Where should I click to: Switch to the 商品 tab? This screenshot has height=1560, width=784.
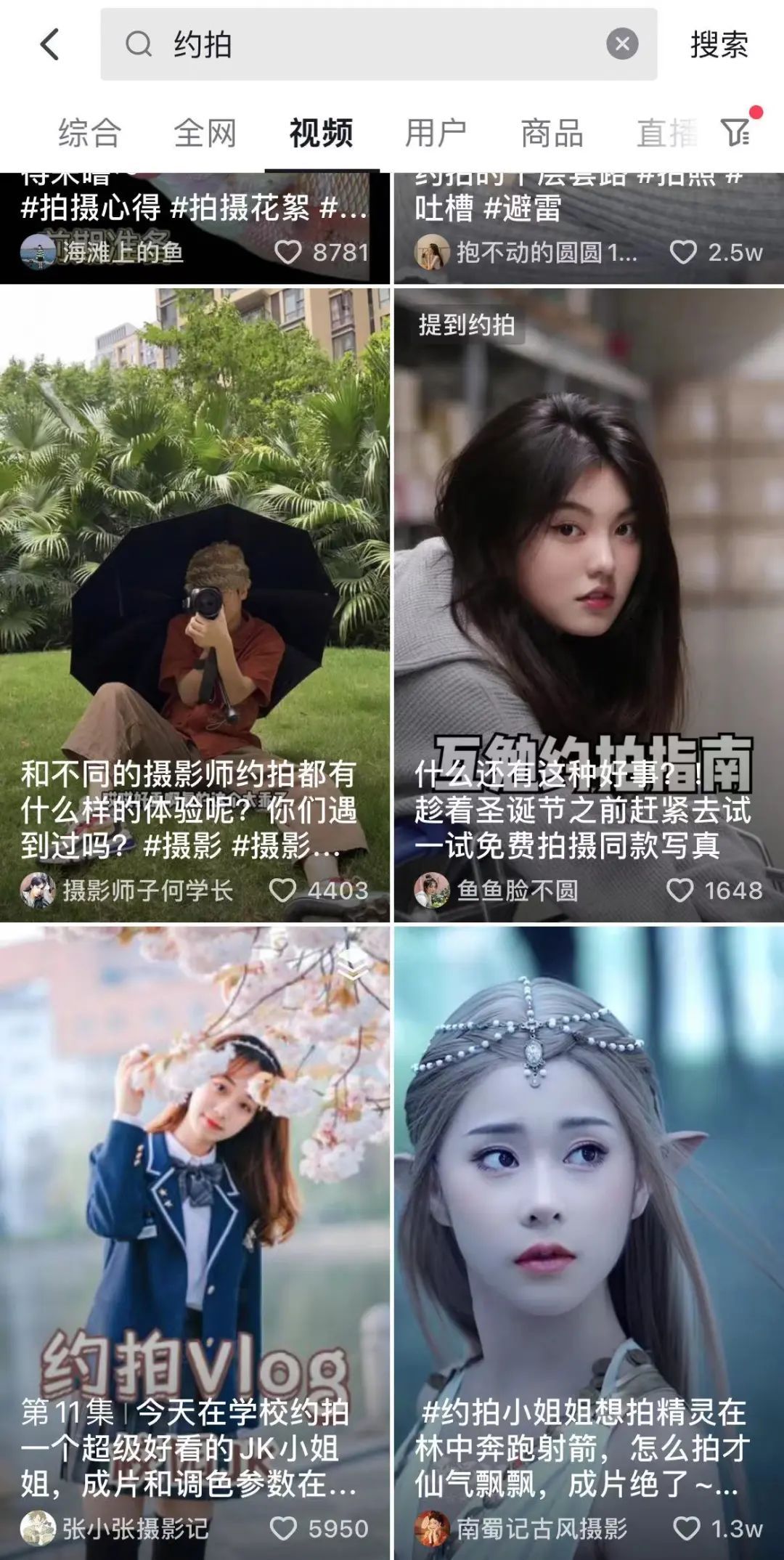click(552, 134)
